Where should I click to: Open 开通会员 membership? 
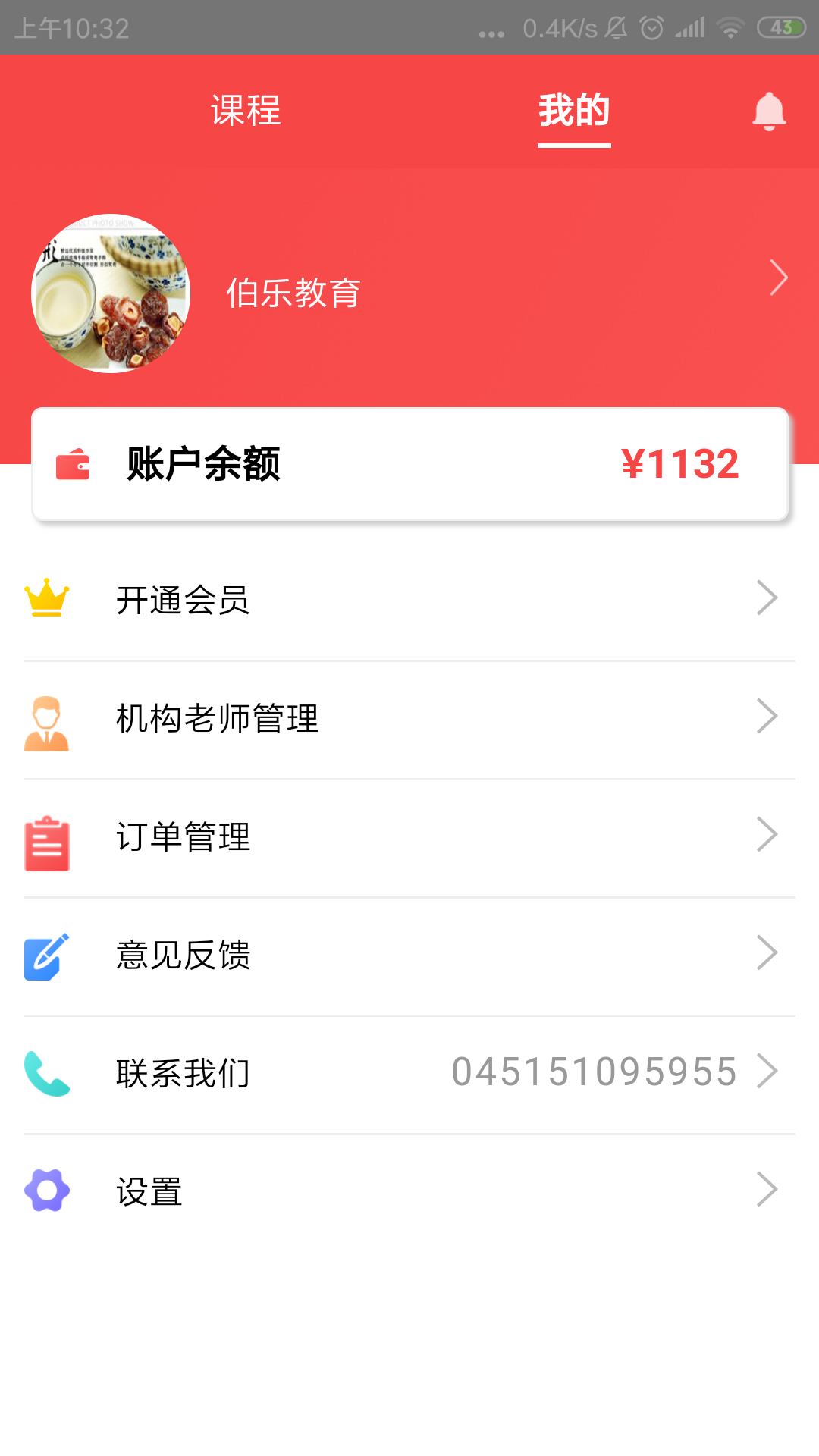click(x=409, y=600)
